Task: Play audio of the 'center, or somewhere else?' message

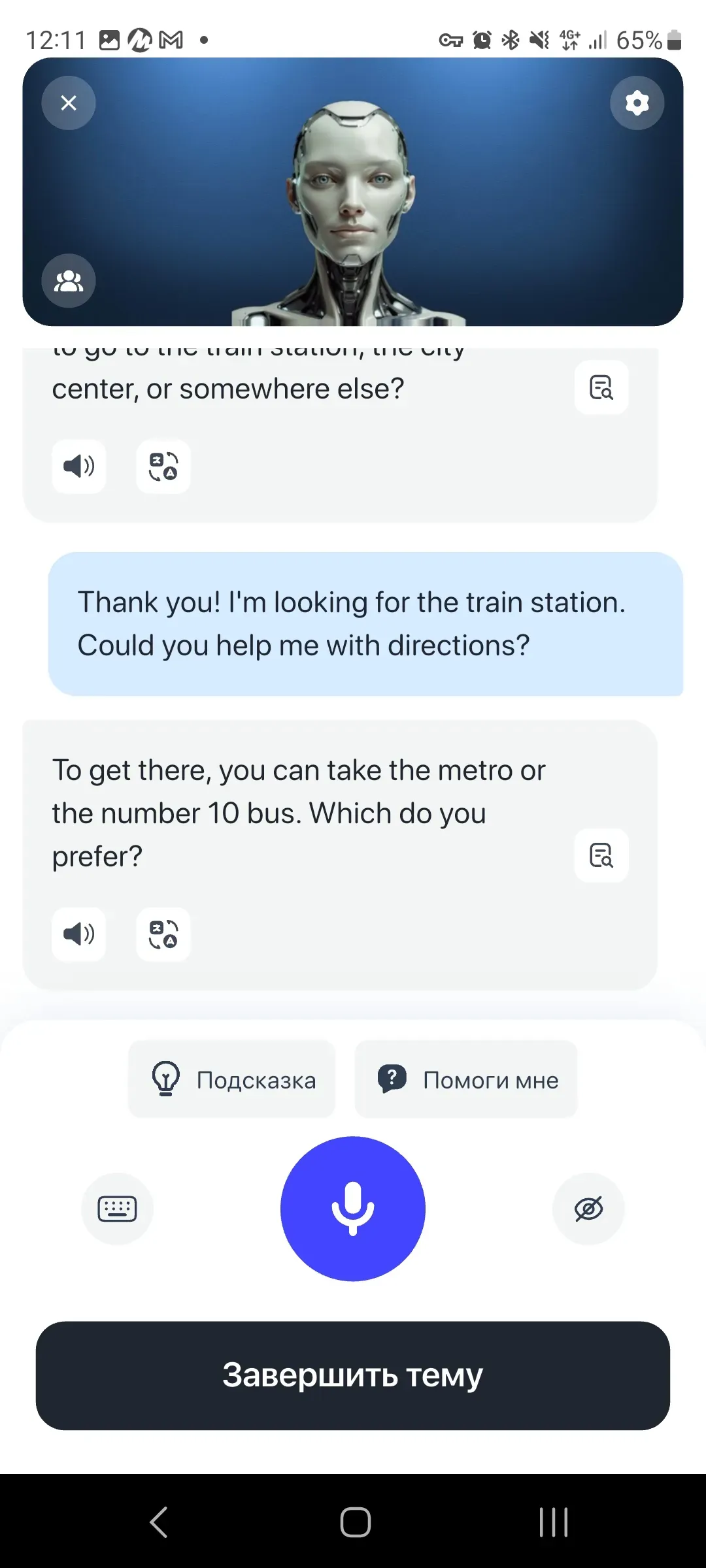Action: [x=79, y=466]
